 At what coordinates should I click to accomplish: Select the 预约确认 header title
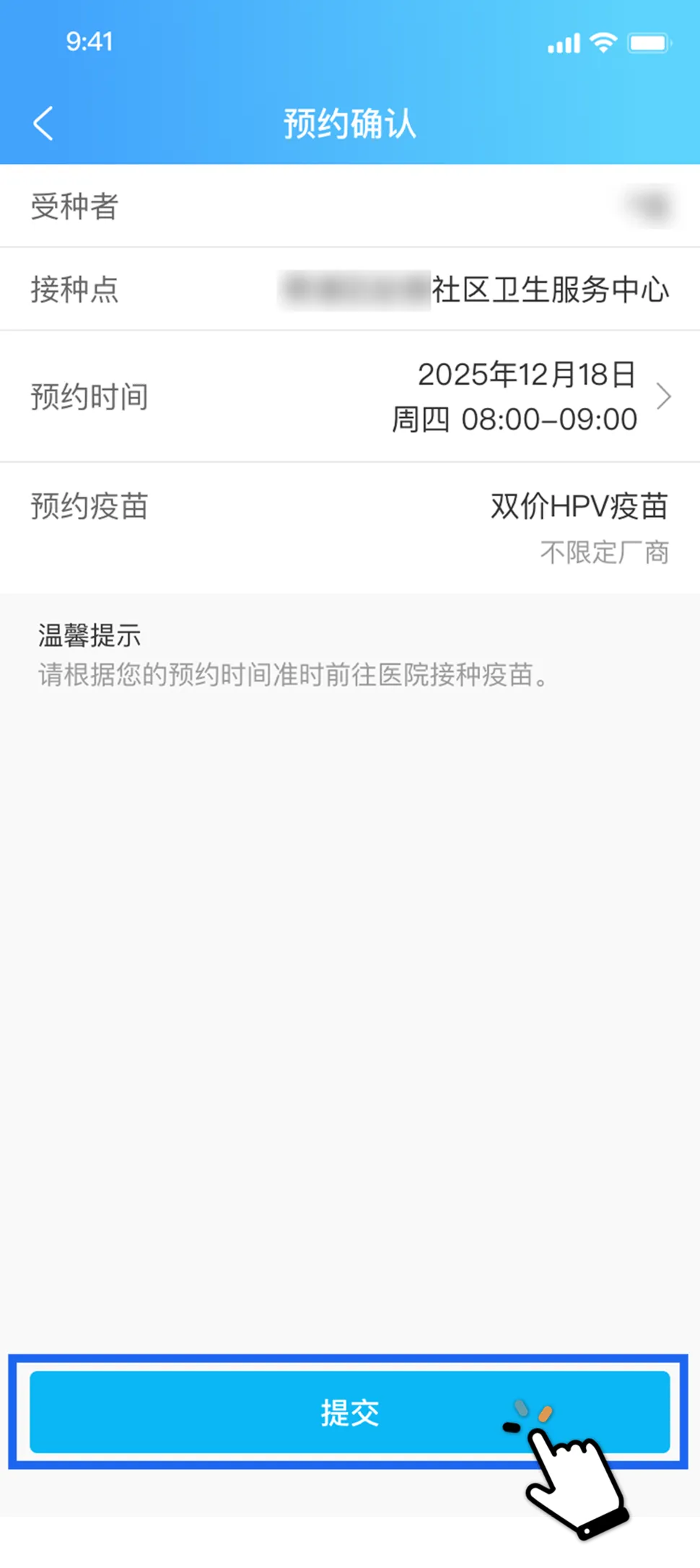349,123
